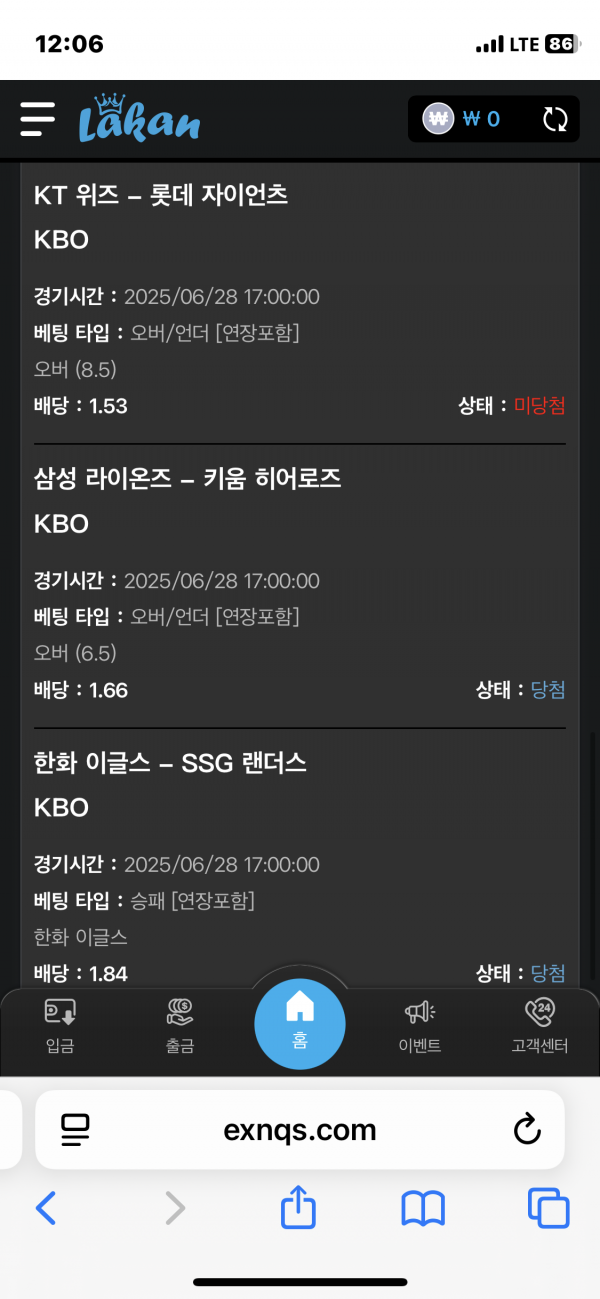Go to the 홈 home tab
Image resolution: width=600 pixels, height=1299 pixels.
[300, 1024]
